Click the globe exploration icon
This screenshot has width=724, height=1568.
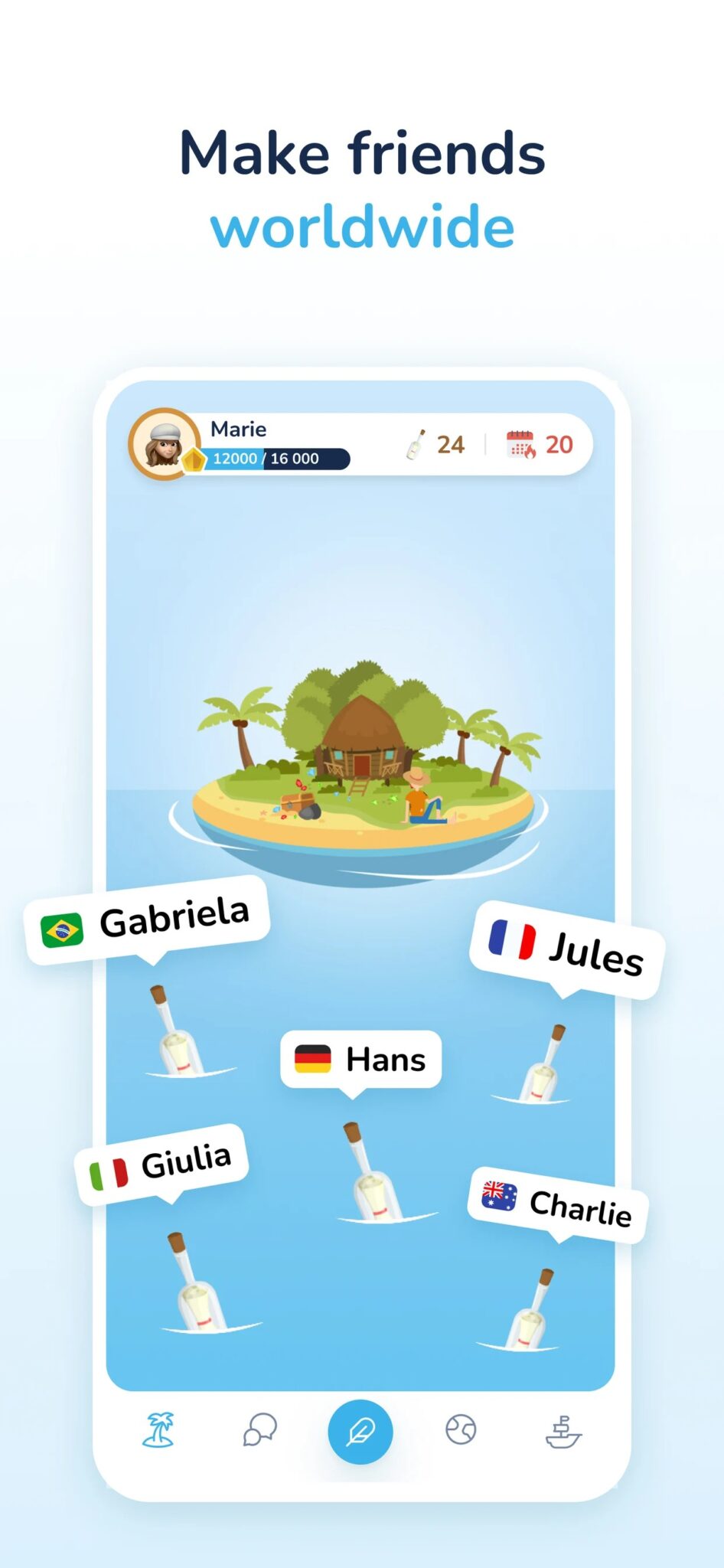tap(461, 1430)
